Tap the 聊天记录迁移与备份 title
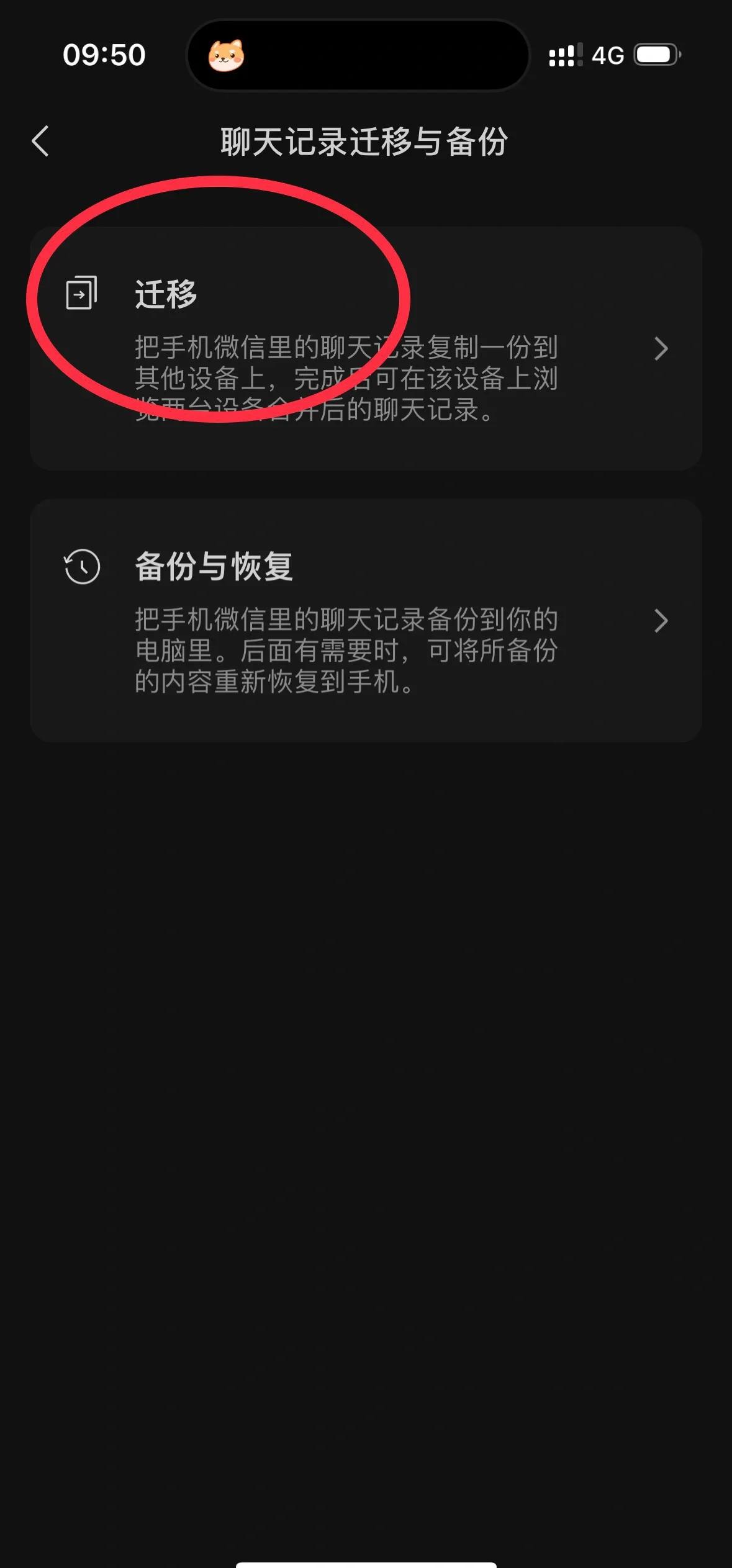The height and width of the screenshot is (1568, 732). (x=366, y=142)
